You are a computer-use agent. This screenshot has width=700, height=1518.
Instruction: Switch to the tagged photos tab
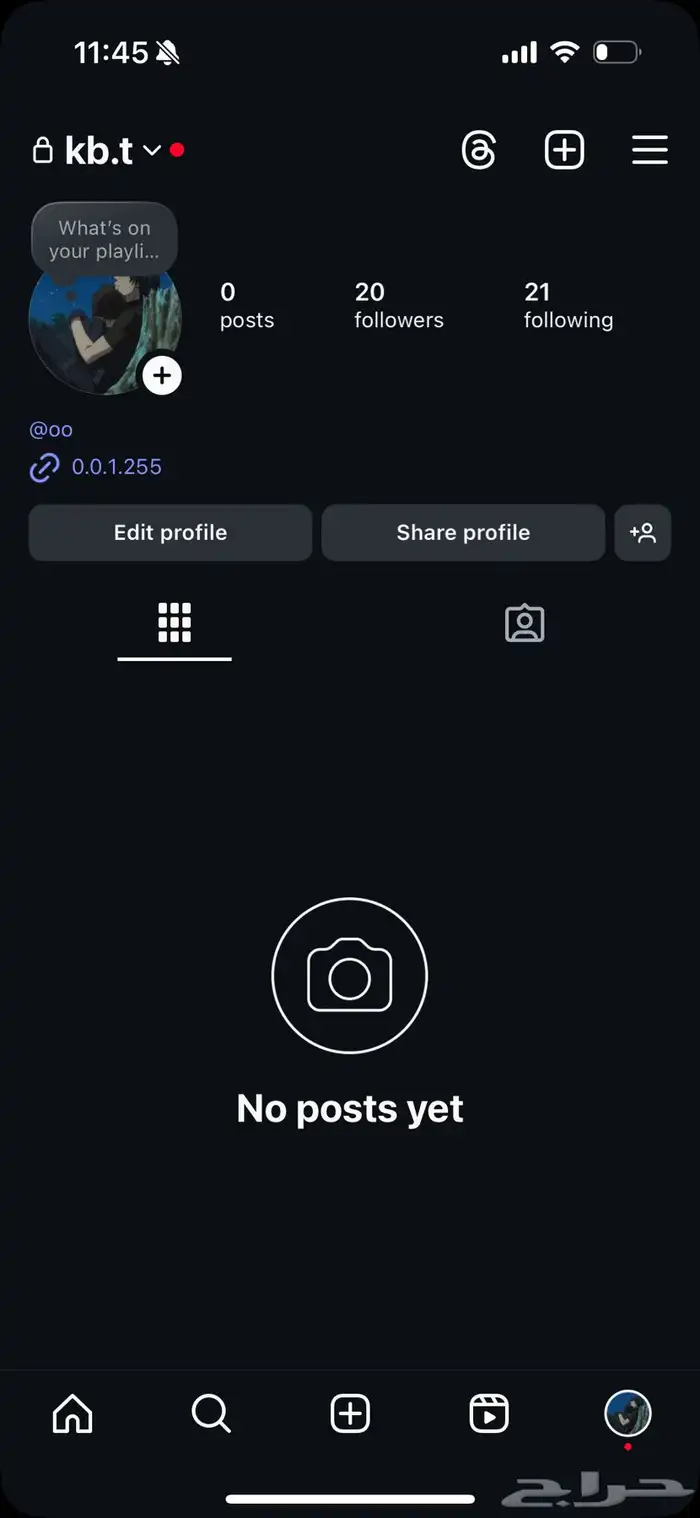[x=524, y=623]
